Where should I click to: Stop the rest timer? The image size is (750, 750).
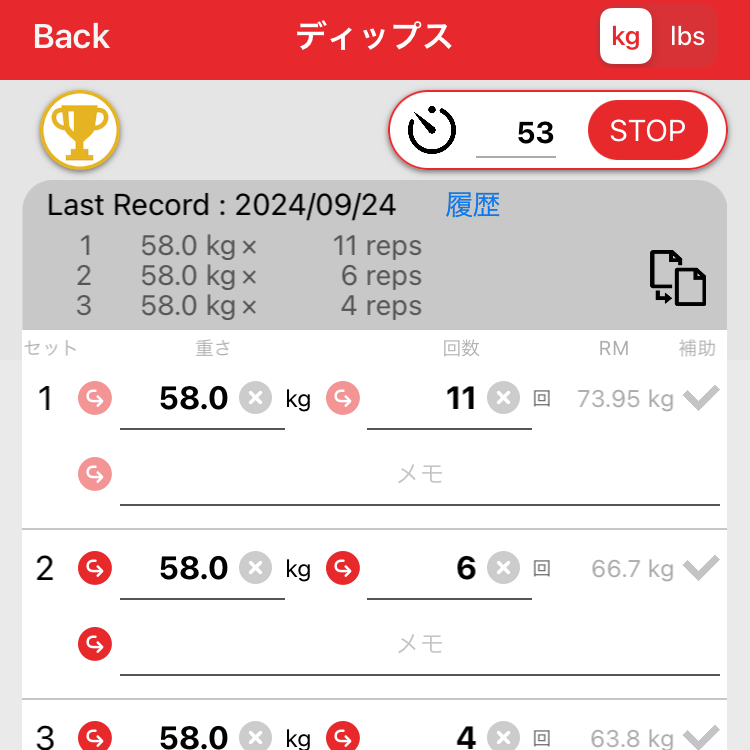(x=647, y=131)
